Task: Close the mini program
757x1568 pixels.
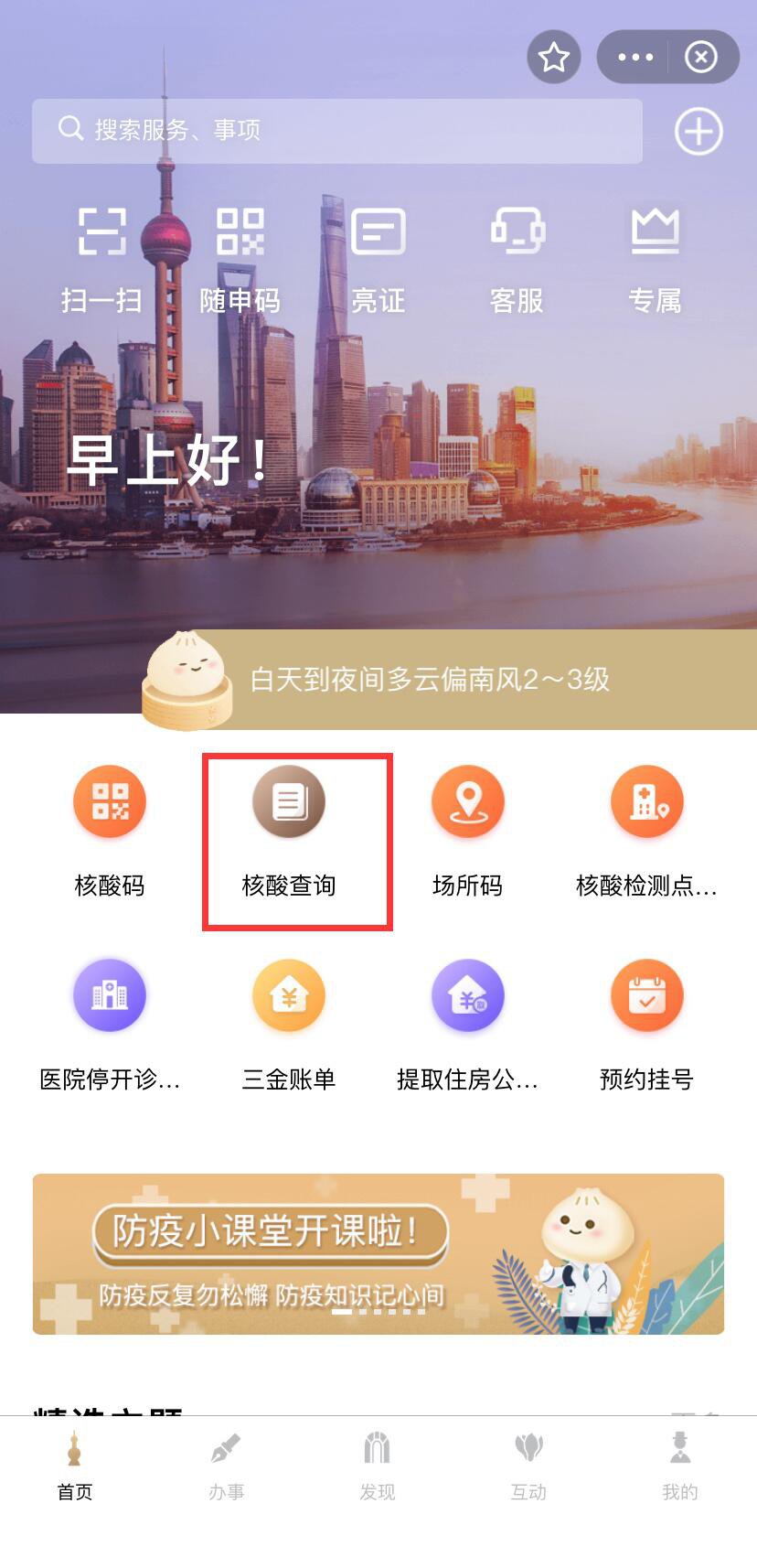Action: click(x=701, y=58)
